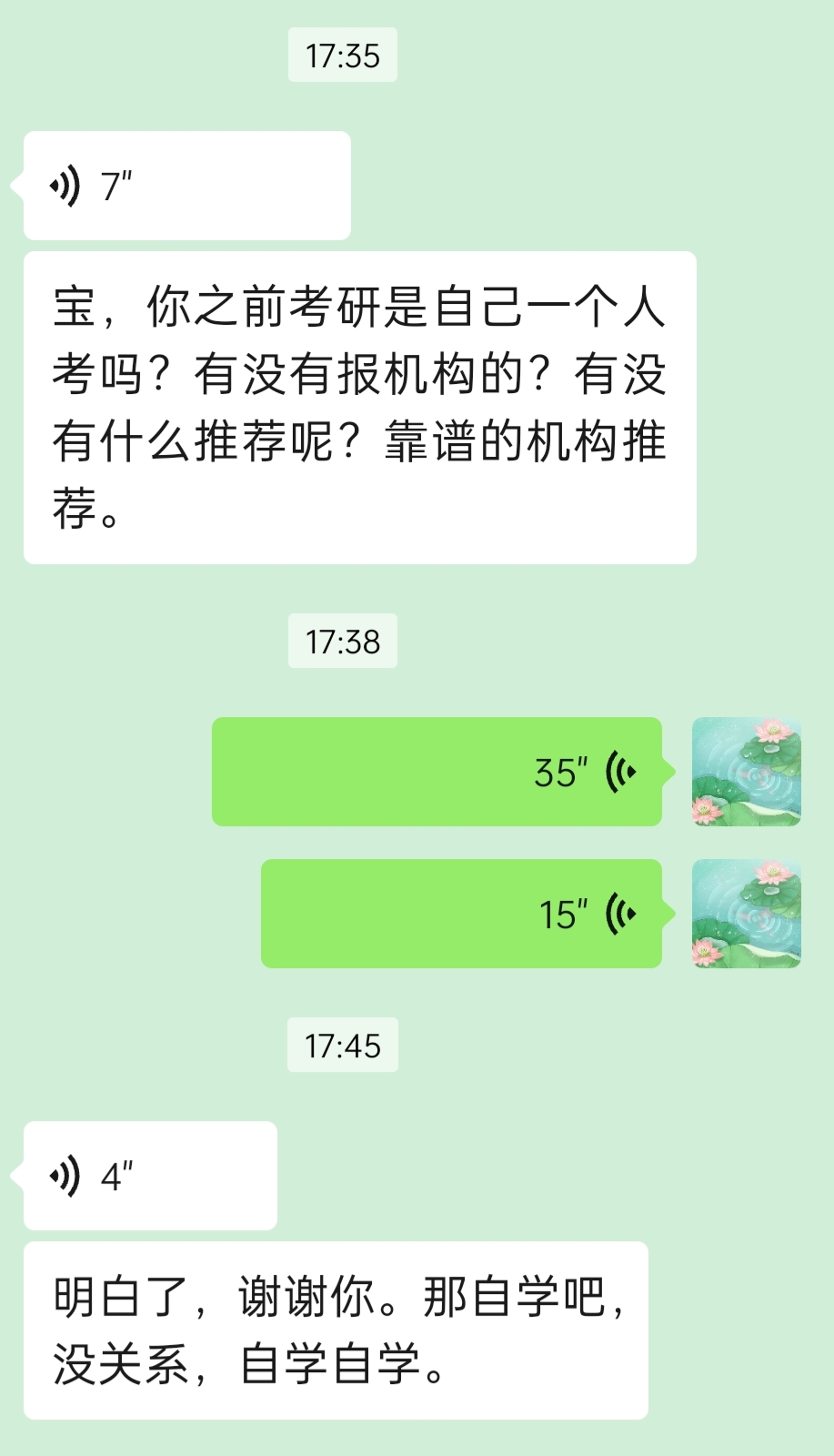834x1456 pixels.
Task: Play the 15-second sent voice message
Action: [461, 914]
